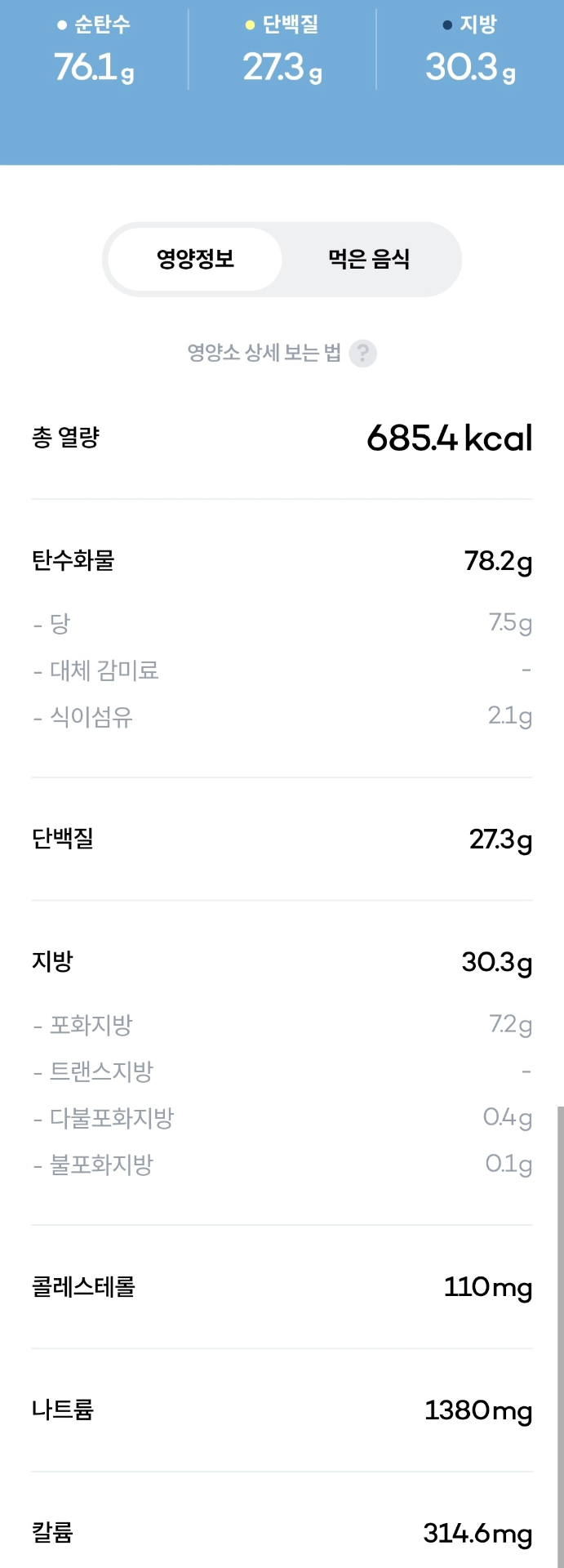
Task: Open the 영양소 상세 보는 법 help
Action: pos(362,354)
